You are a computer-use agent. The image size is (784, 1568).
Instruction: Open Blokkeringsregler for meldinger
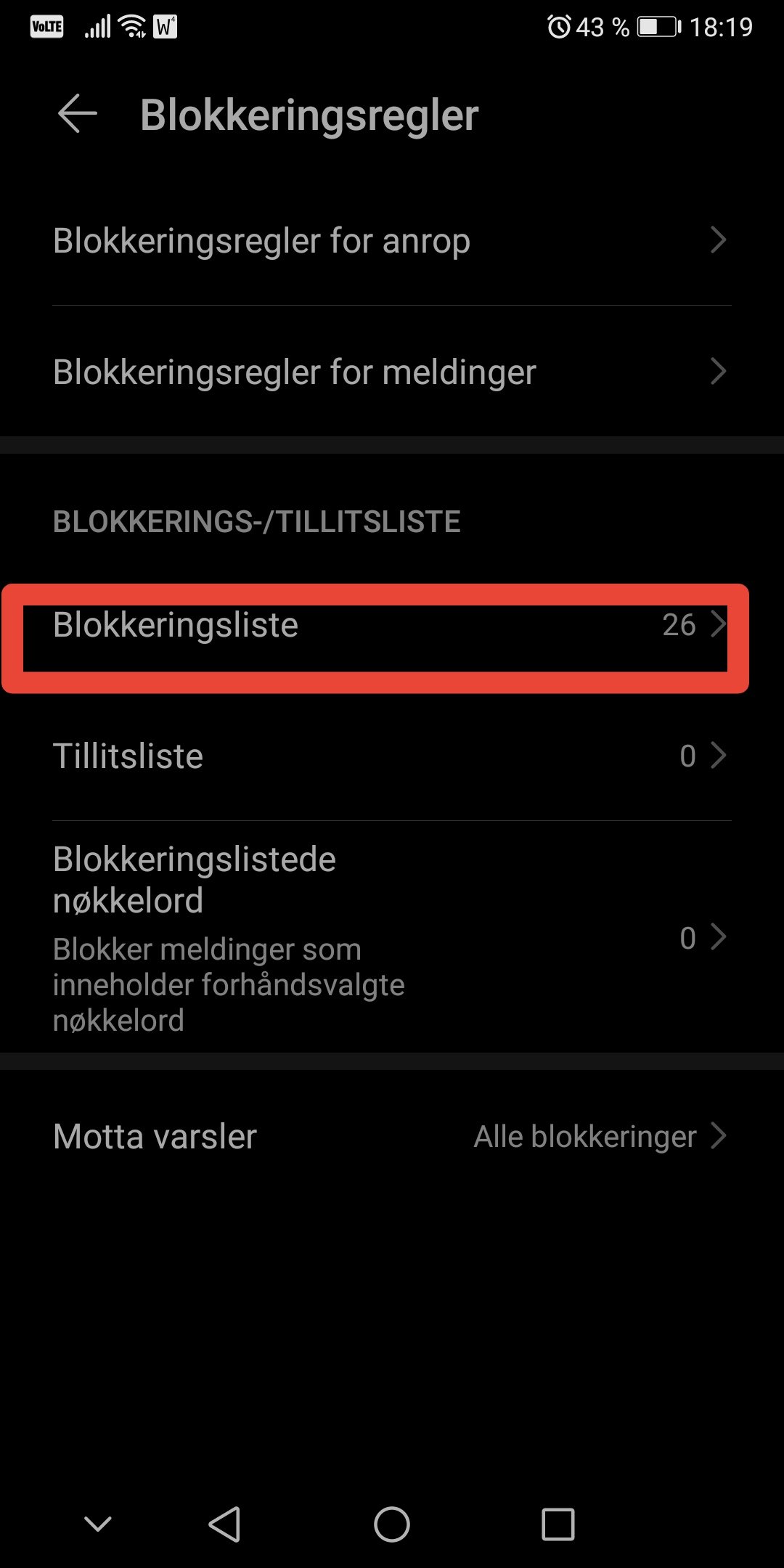point(392,372)
